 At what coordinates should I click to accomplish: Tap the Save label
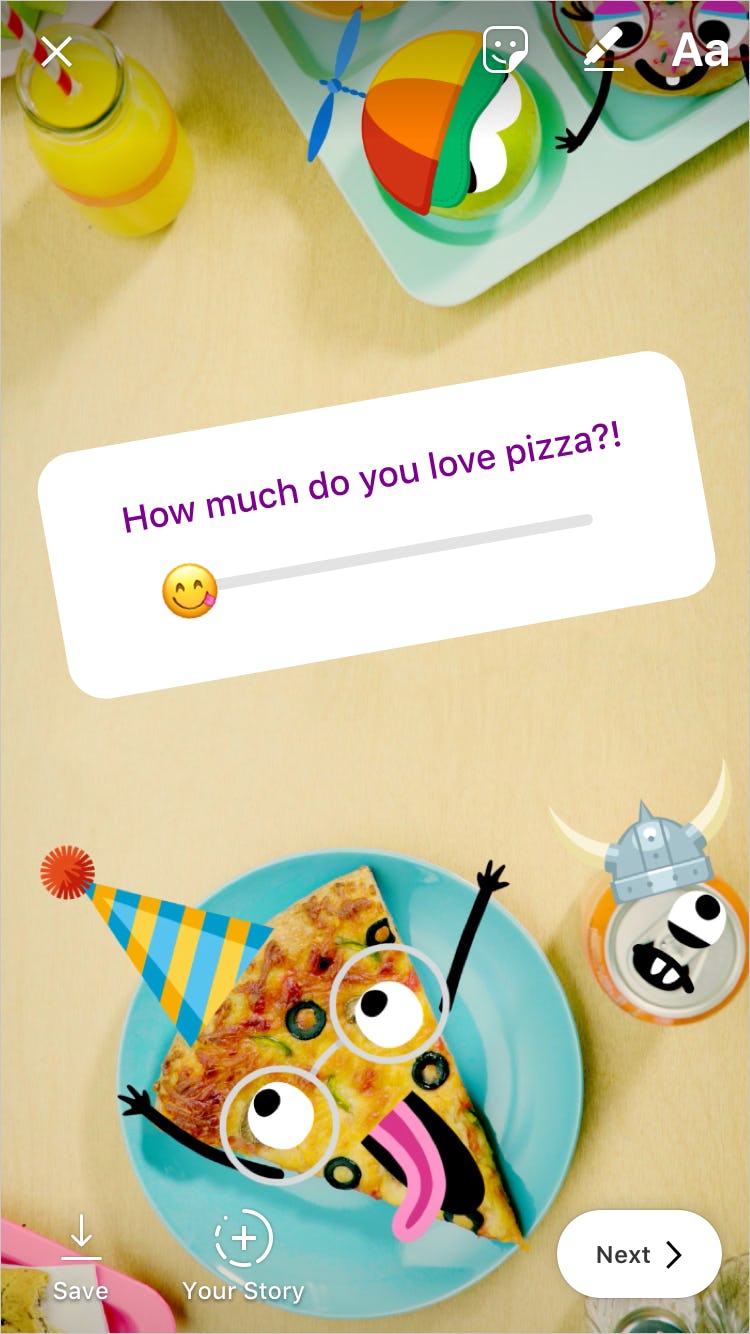[x=81, y=1290]
